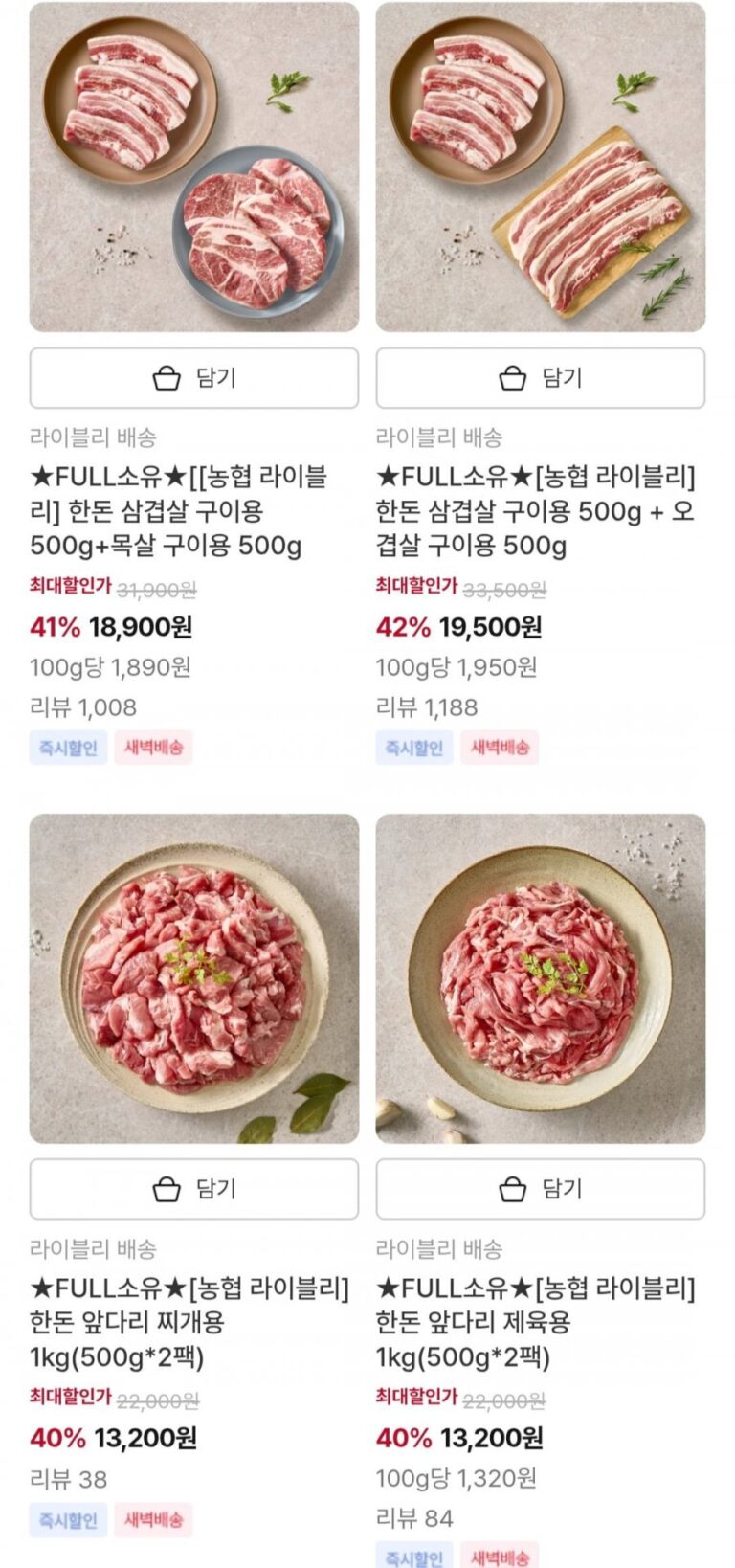The width and height of the screenshot is (735, 1568).
Task: View the 삼겹살+오겹살 구이용 product photo
Action: (x=540, y=168)
